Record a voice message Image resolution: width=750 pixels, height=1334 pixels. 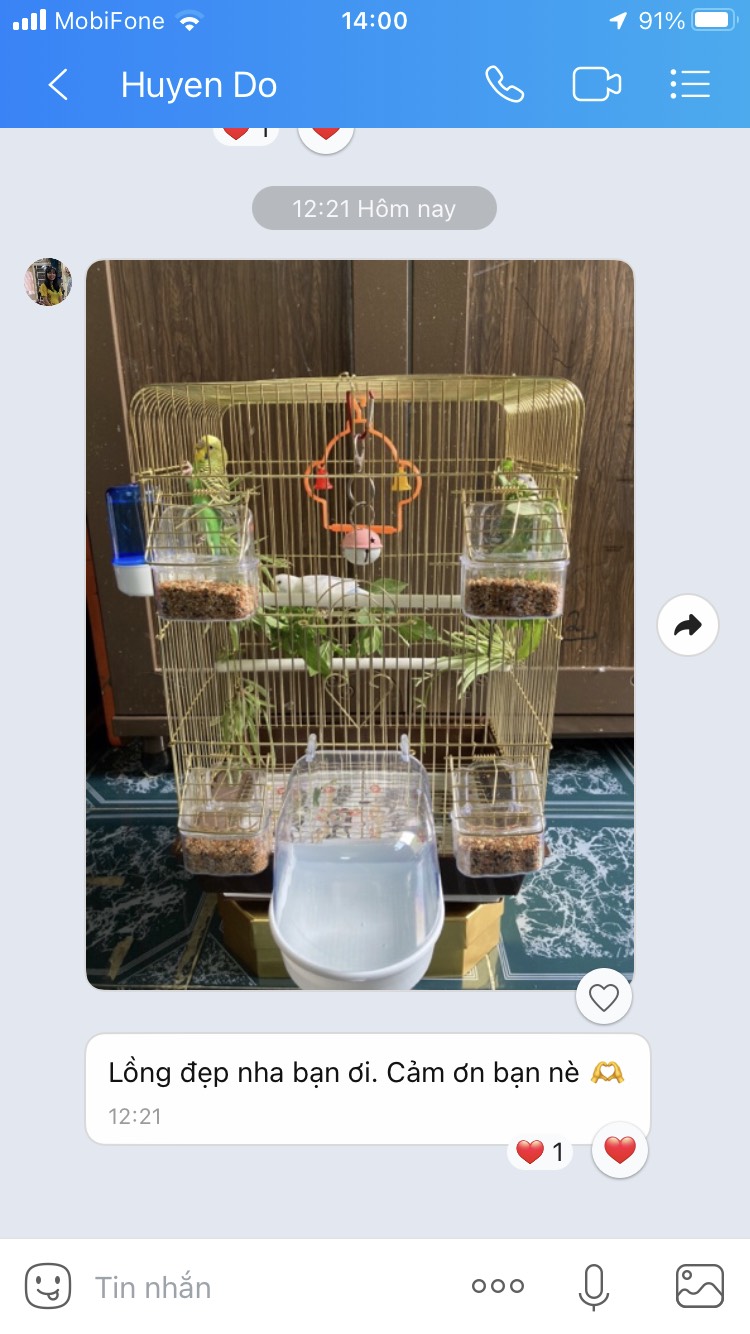tap(594, 1287)
